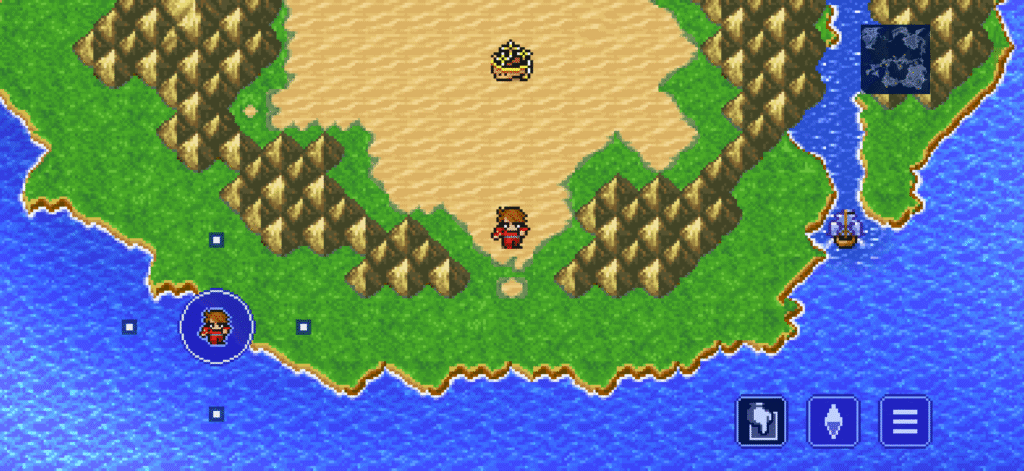Tap the up arrow of the movement pad
The height and width of the screenshot is (471, 1024).
pyautogui.click(x=216, y=239)
